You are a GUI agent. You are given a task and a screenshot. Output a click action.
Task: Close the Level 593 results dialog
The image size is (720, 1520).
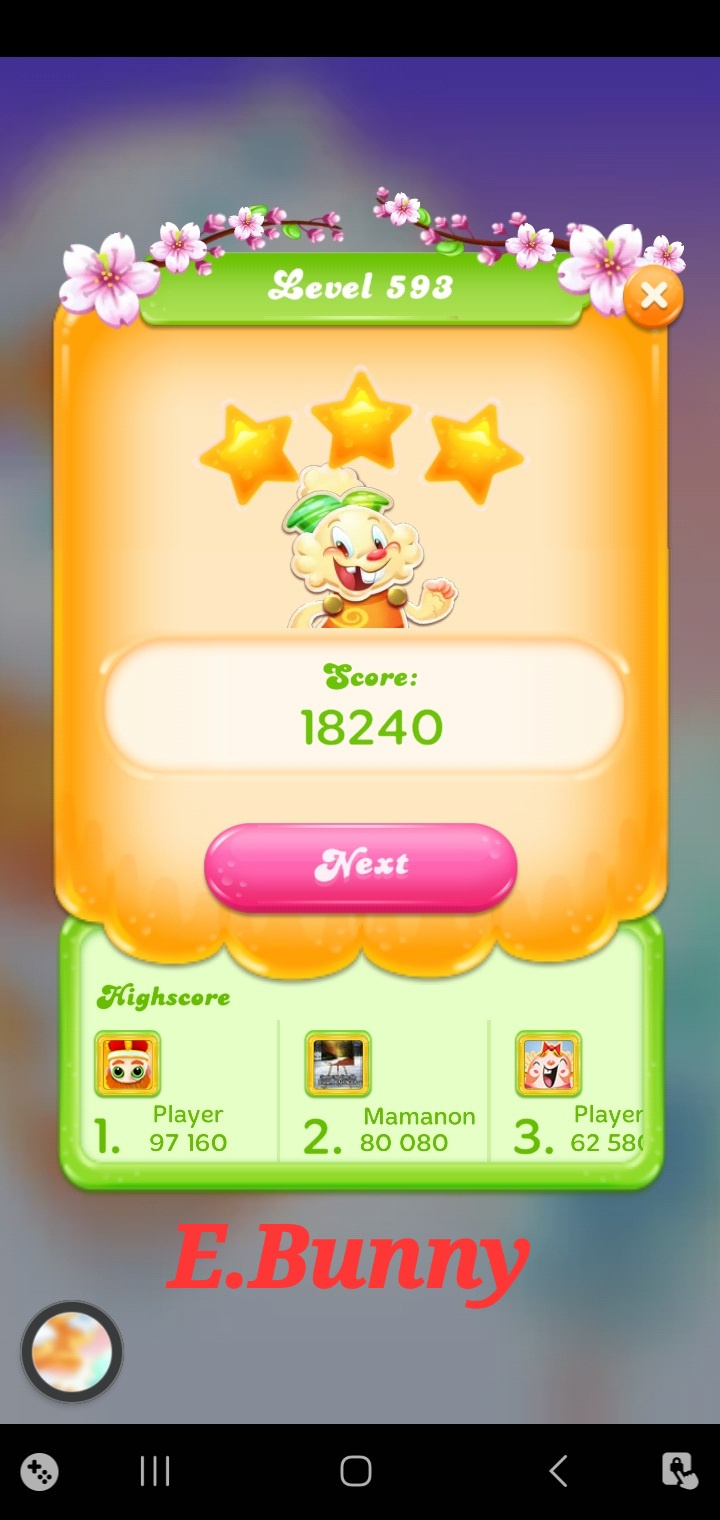[x=653, y=297]
